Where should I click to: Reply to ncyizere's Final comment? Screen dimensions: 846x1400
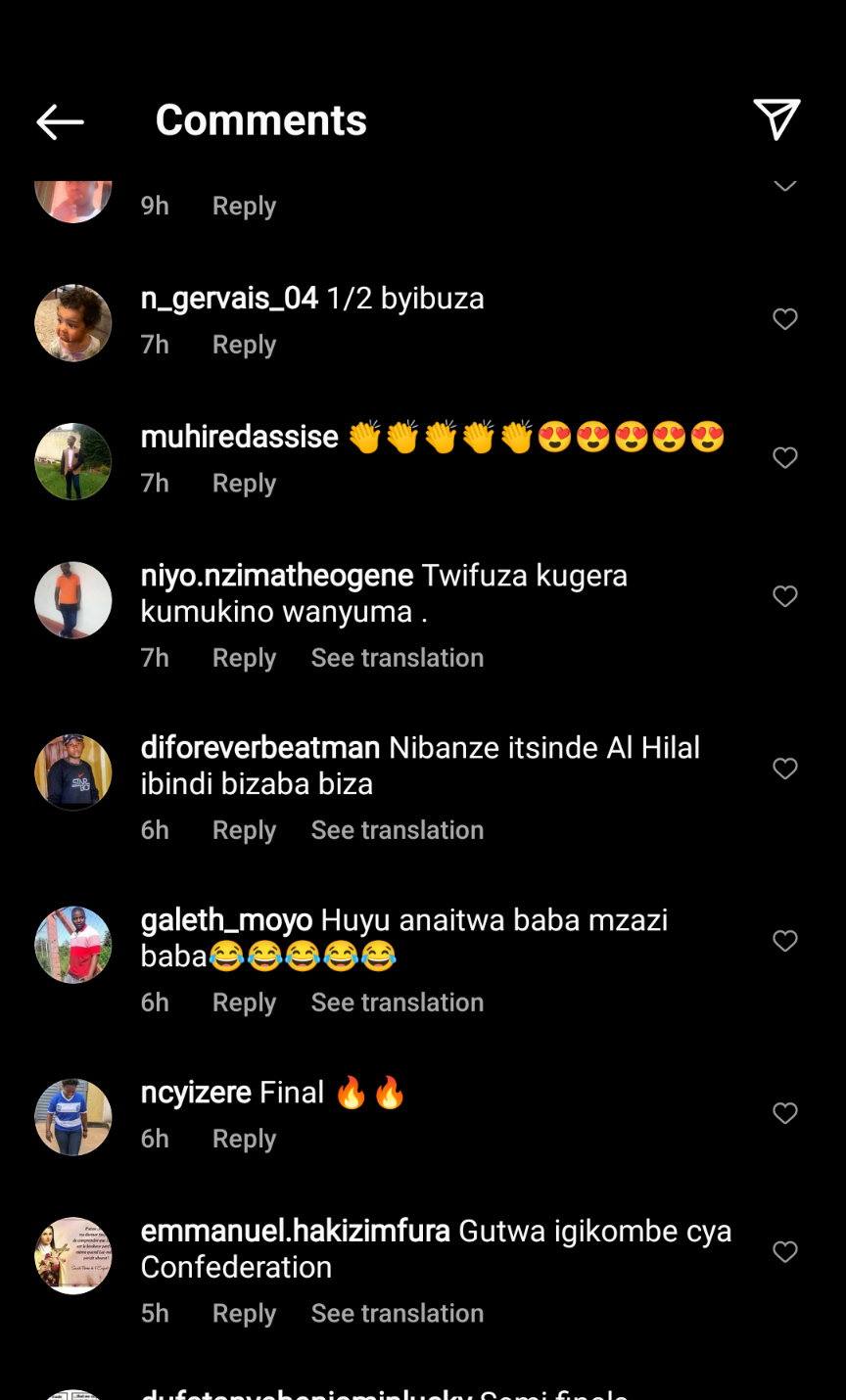244,1139
